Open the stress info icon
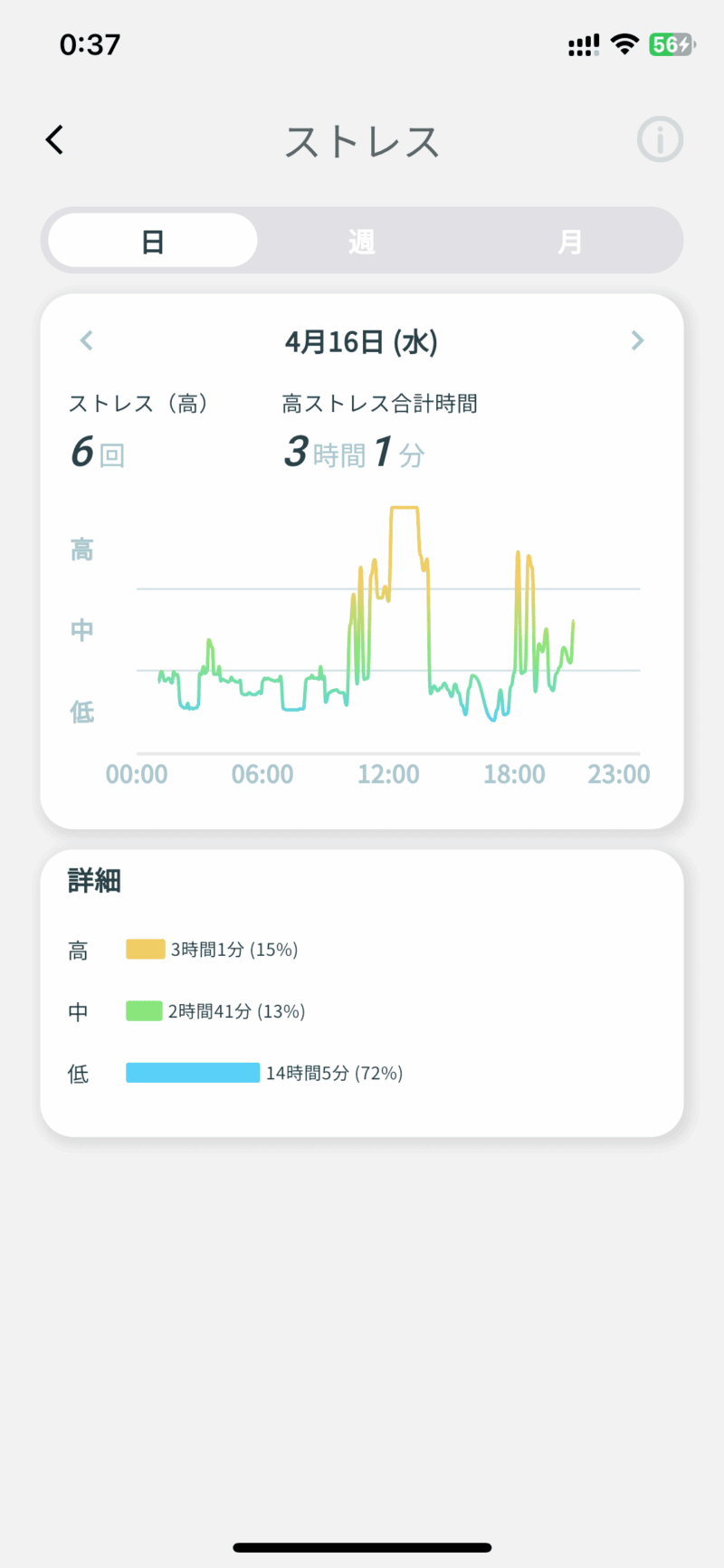The image size is (724, 1568). pos(660,140)
